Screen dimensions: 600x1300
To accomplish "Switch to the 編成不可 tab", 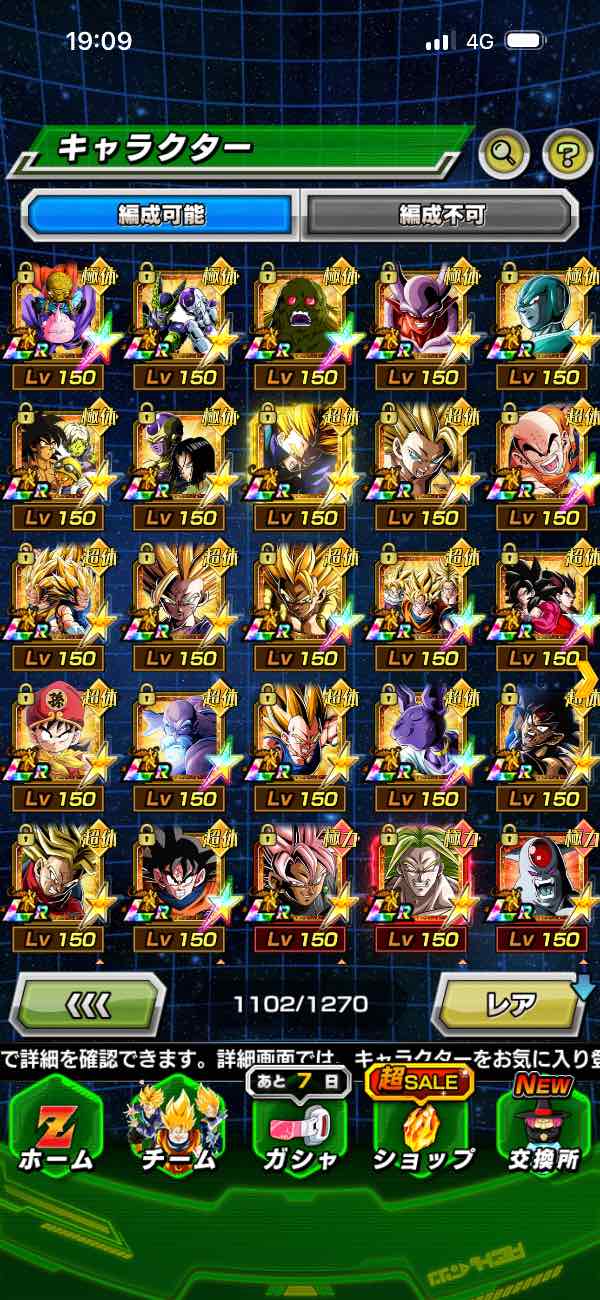I will click(x=441, y=214).
